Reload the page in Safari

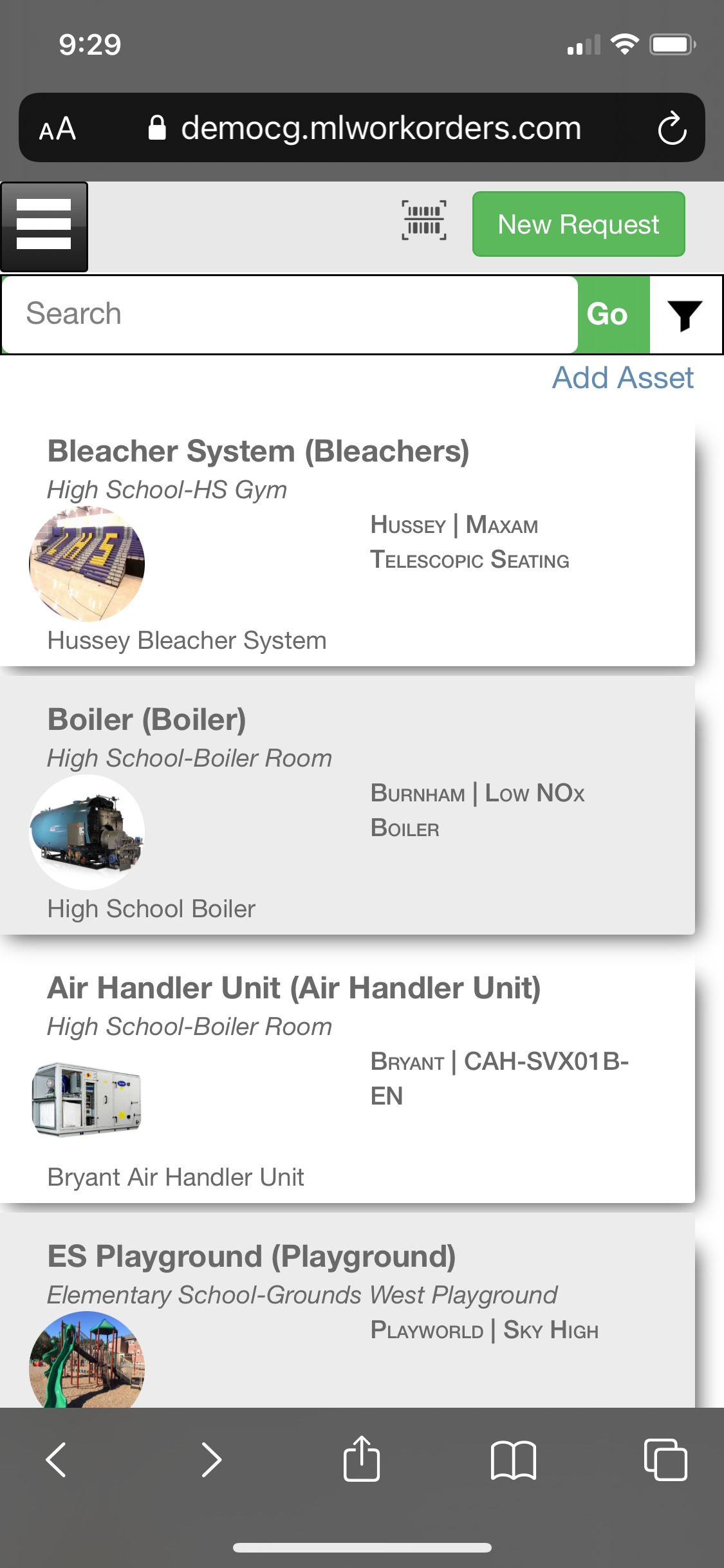pos(673,128)
